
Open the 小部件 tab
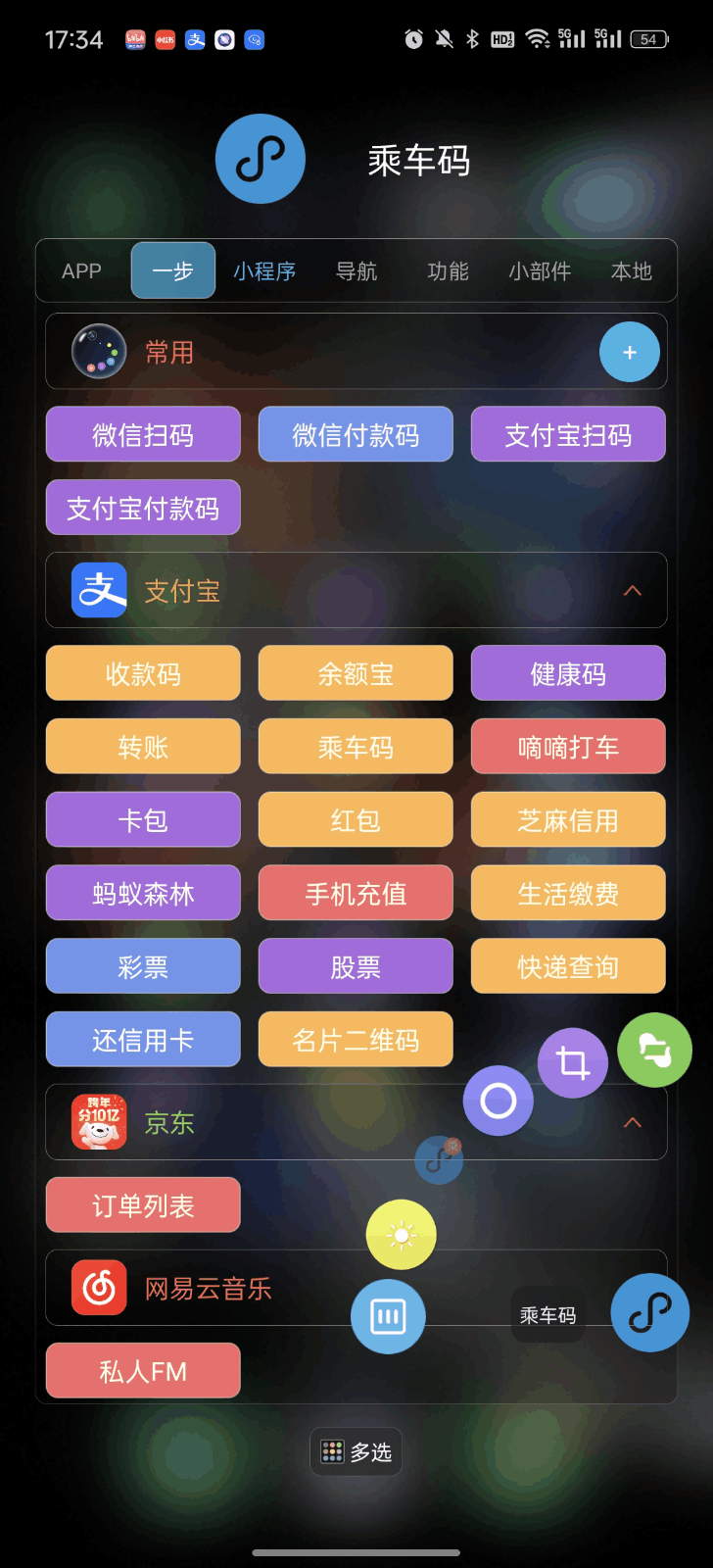(x=541, y=271)
